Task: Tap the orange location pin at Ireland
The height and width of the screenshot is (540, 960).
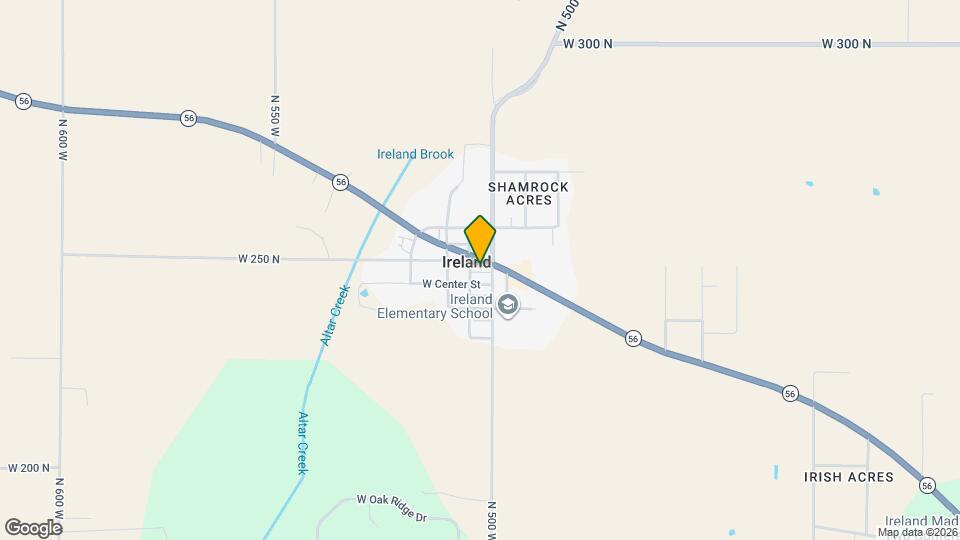Action: (x=480, y=238)
